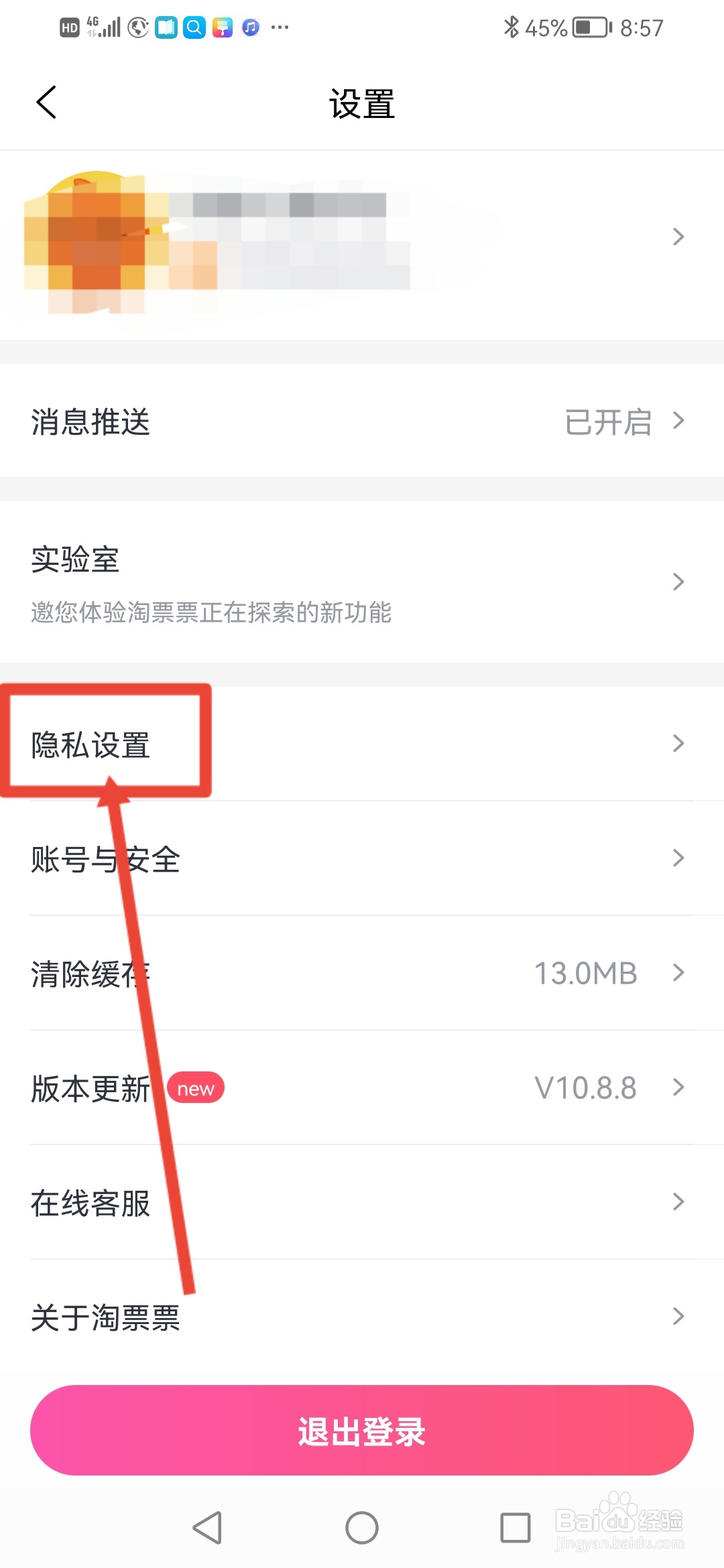The image size is (724, 1568).
Task: Tap the ellipsis for more notifications
Action: coord(280,27)
